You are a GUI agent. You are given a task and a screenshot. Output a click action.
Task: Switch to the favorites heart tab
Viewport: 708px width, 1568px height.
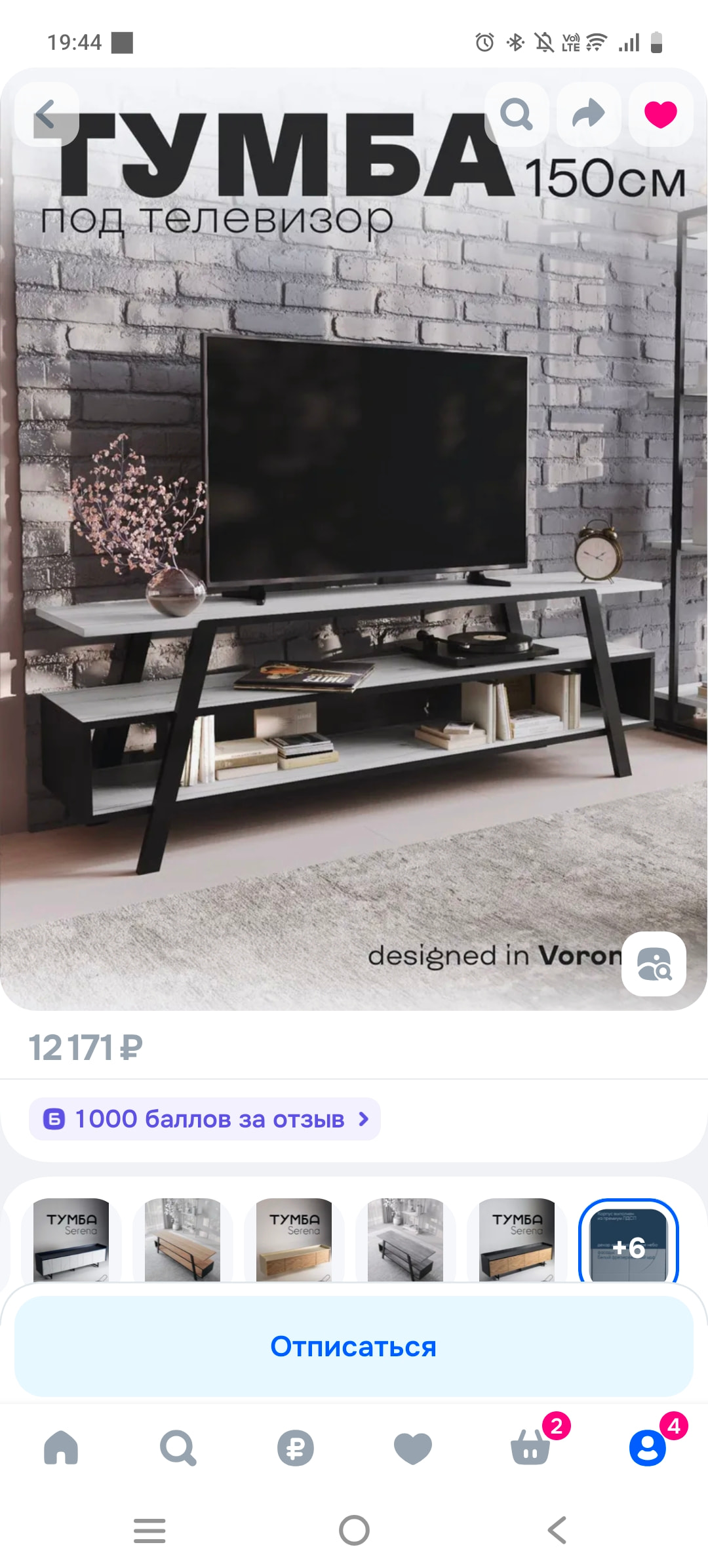tap(412, 1447)
